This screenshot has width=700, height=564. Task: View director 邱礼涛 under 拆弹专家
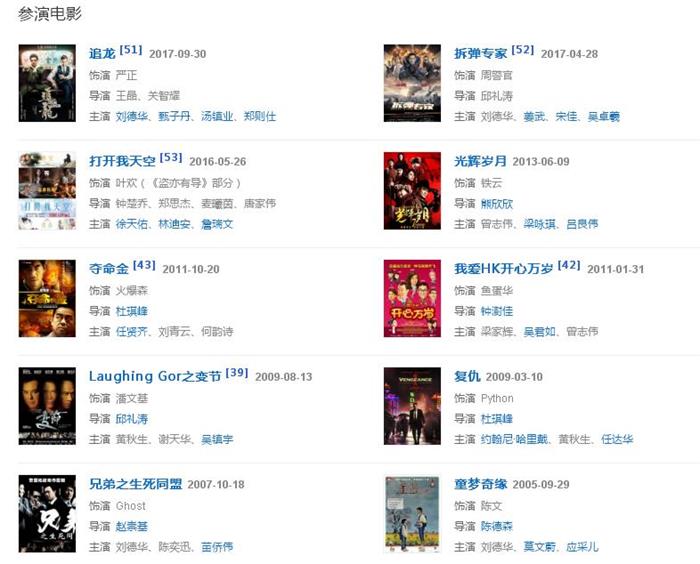[497, 96]
